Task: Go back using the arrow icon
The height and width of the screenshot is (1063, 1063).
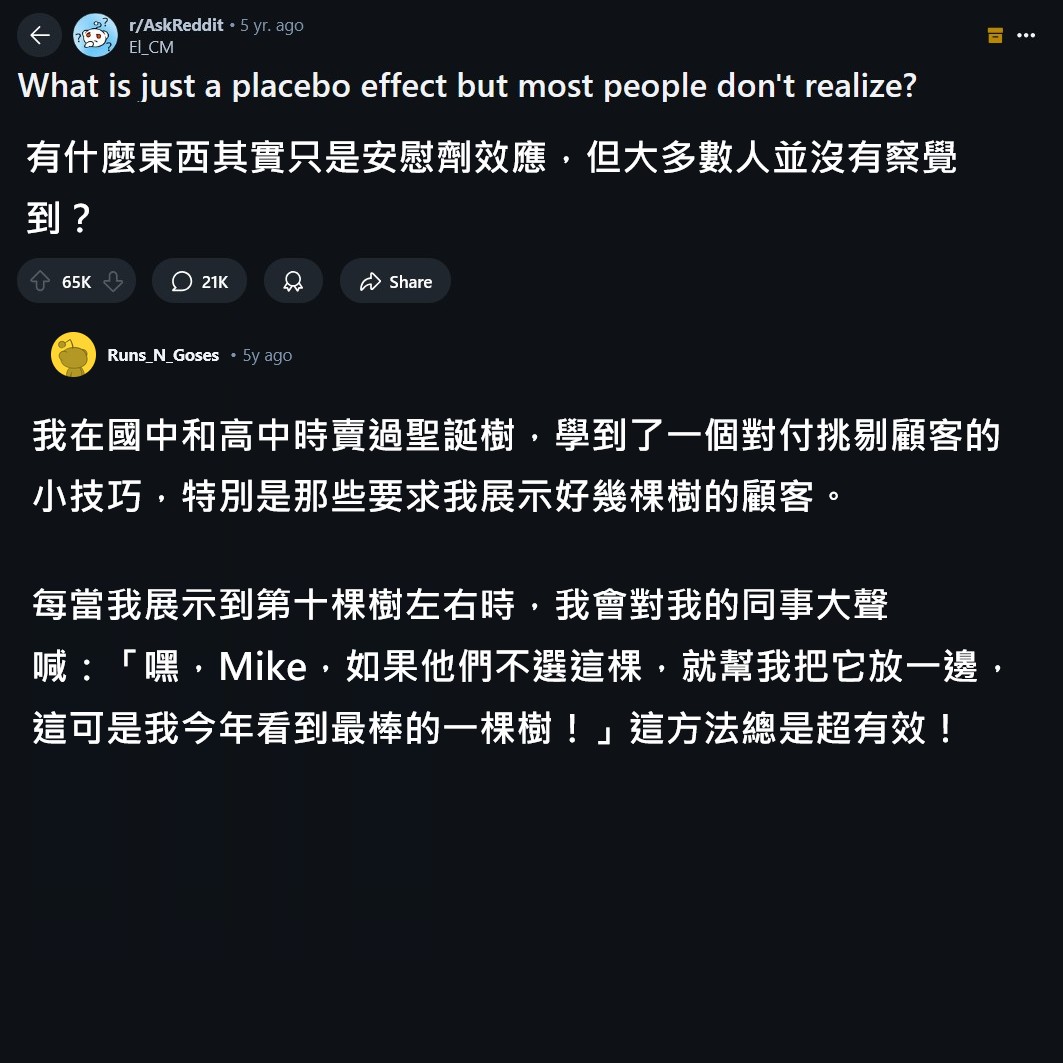Action: [x=39, y=36]
